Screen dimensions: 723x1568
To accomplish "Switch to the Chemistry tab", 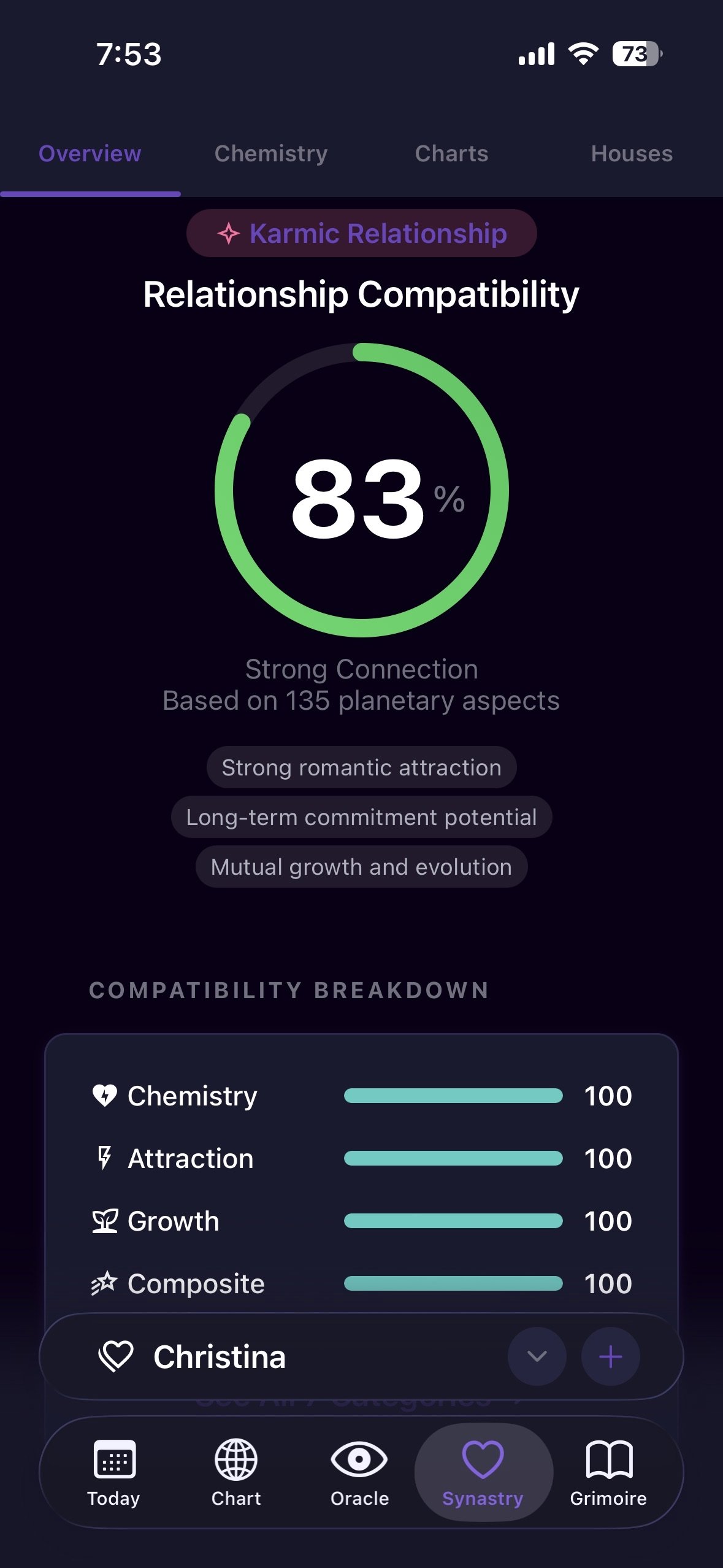I will 271,153.
